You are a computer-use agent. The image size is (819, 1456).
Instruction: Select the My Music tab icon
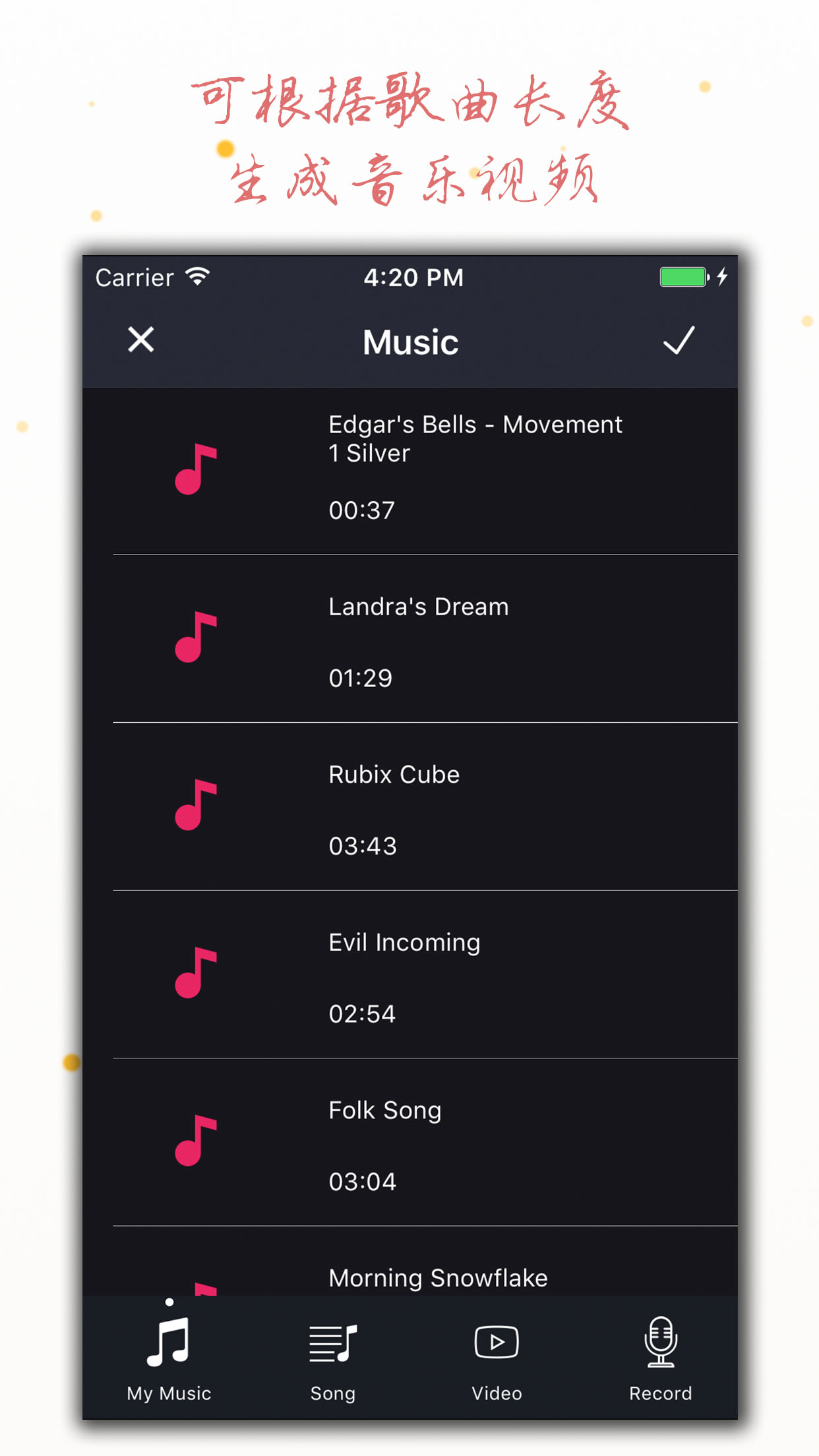pos(169,1342)
